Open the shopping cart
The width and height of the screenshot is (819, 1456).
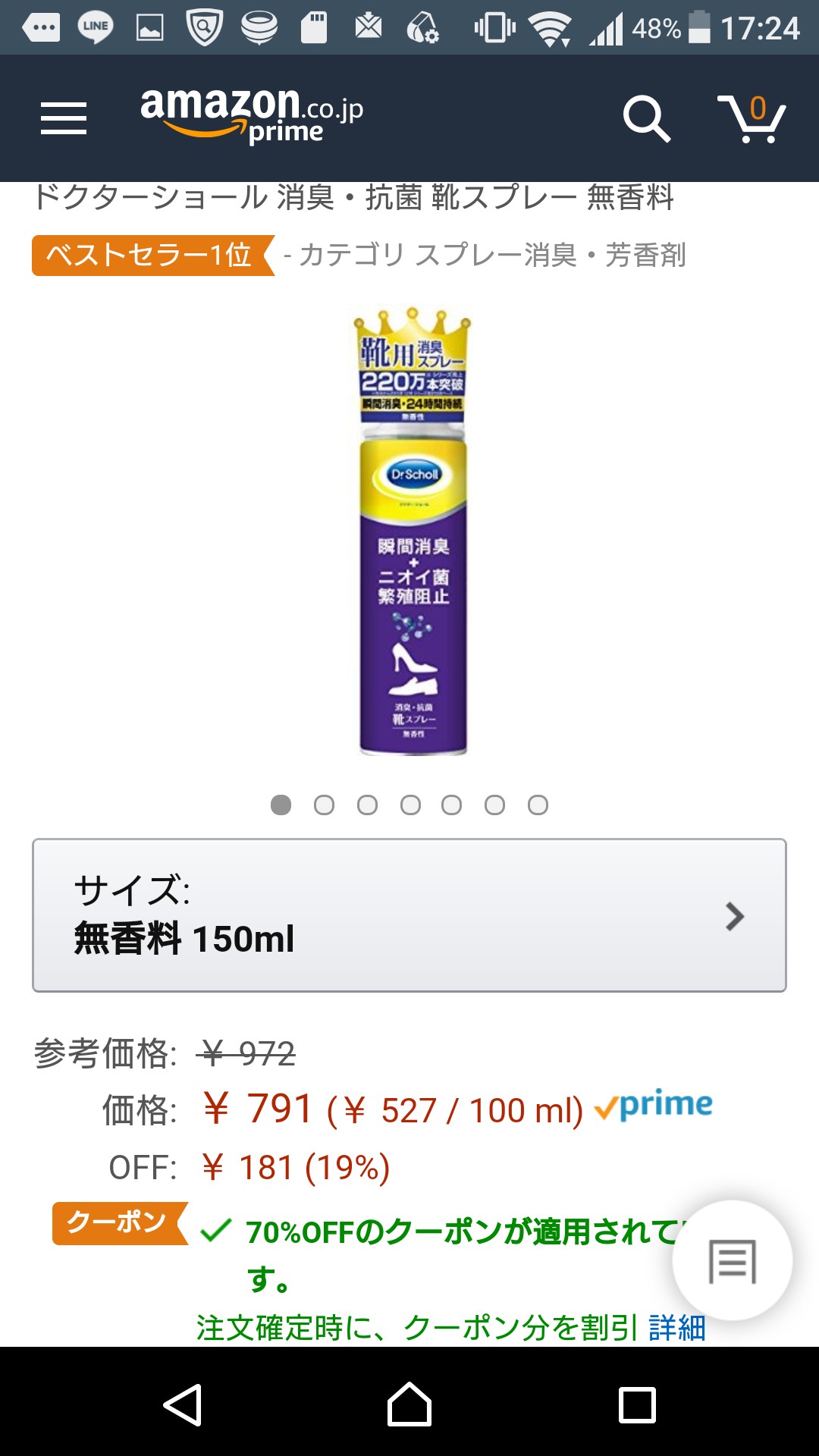tap(752, 118)
